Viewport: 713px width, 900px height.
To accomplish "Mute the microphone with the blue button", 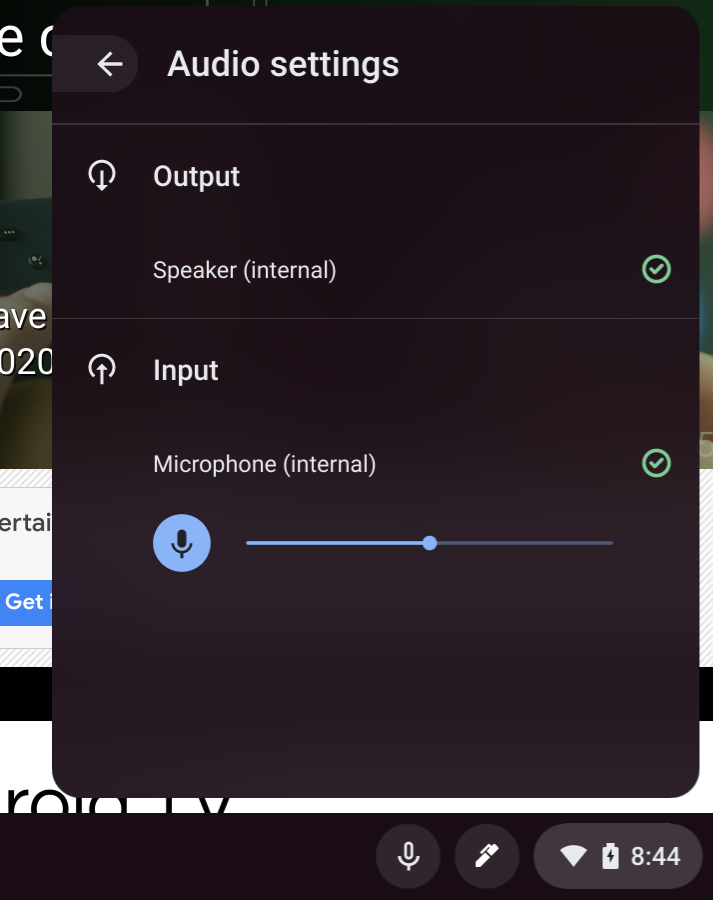I will click(x=181, y=543).
